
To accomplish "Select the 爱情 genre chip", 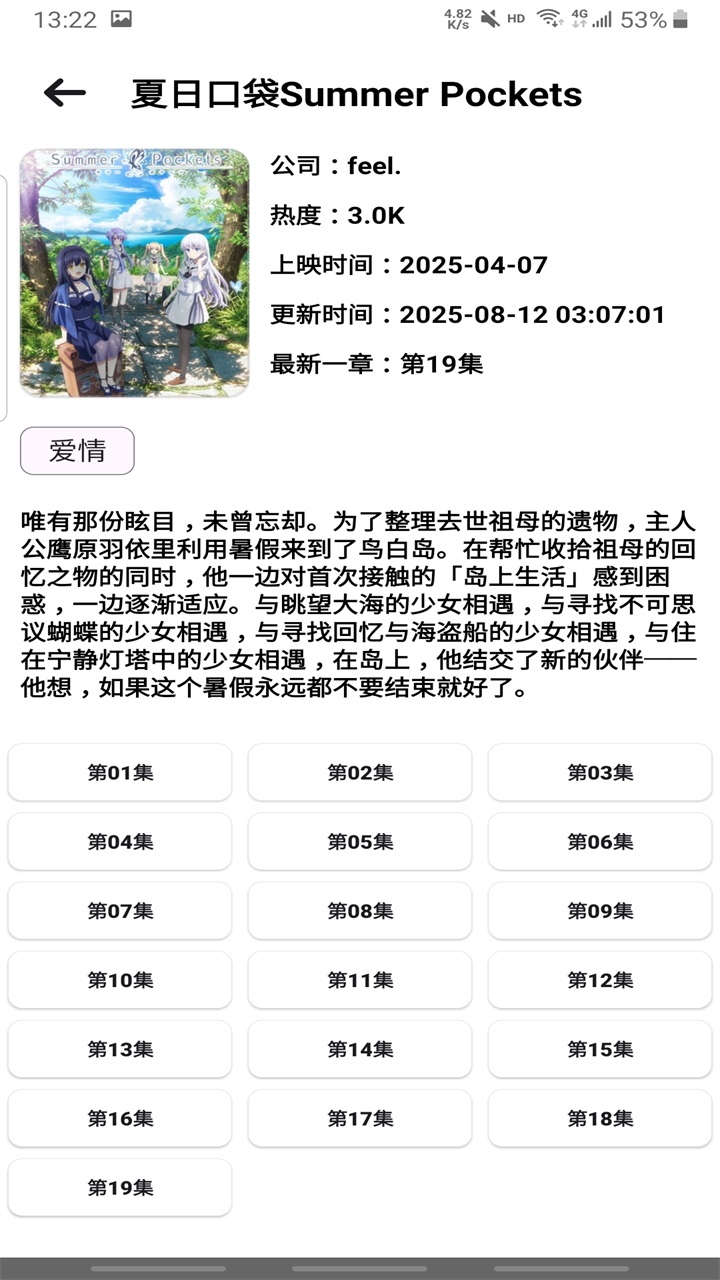I will coord(77,451).
